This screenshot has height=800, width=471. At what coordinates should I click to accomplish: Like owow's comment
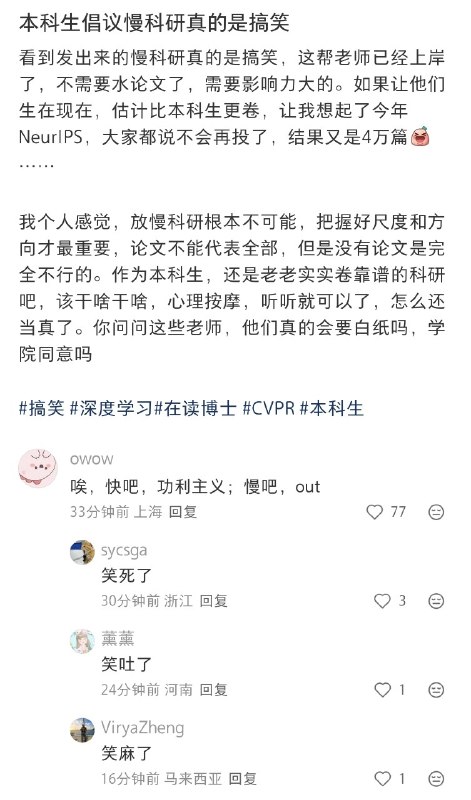[x=375, y=512]
